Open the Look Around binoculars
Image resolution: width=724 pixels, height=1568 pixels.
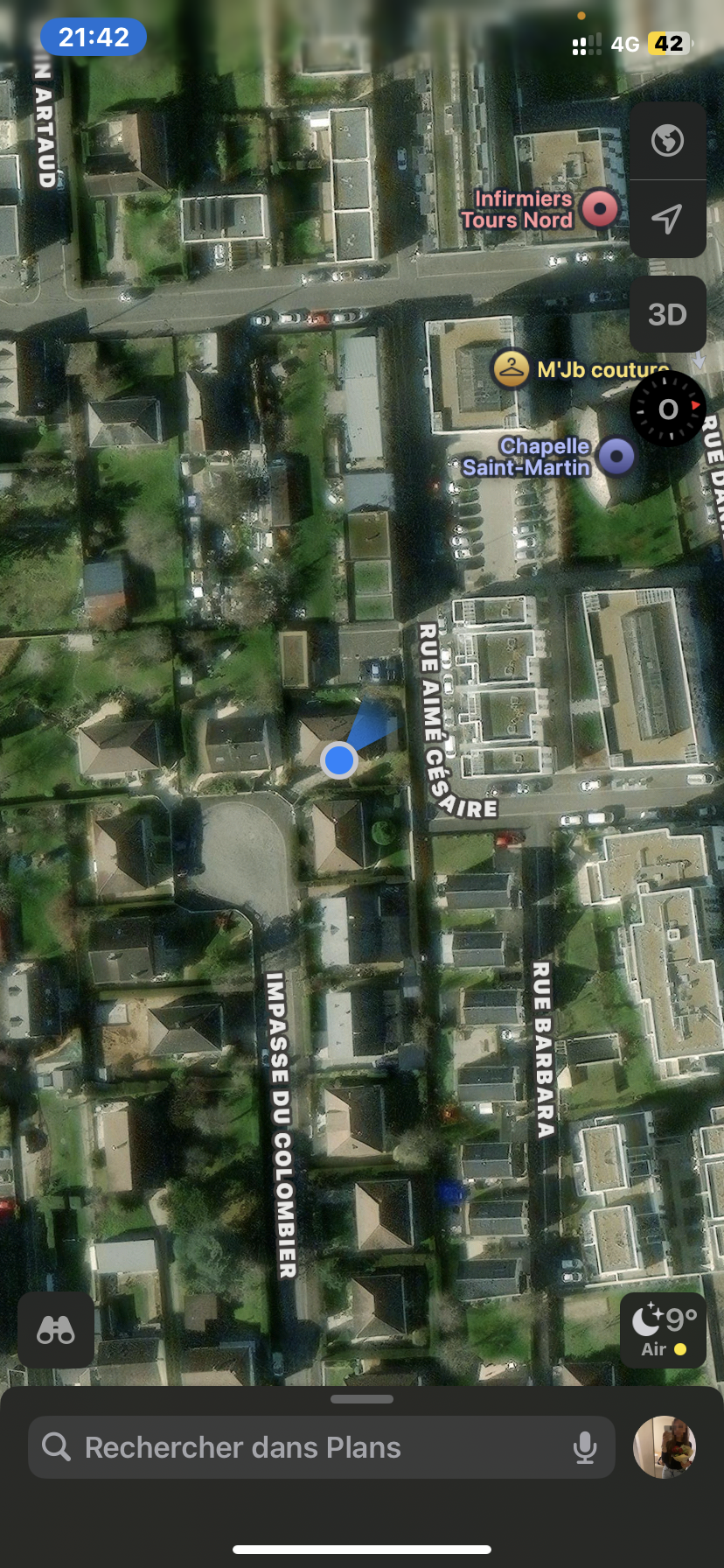(x=56, y=1330)
